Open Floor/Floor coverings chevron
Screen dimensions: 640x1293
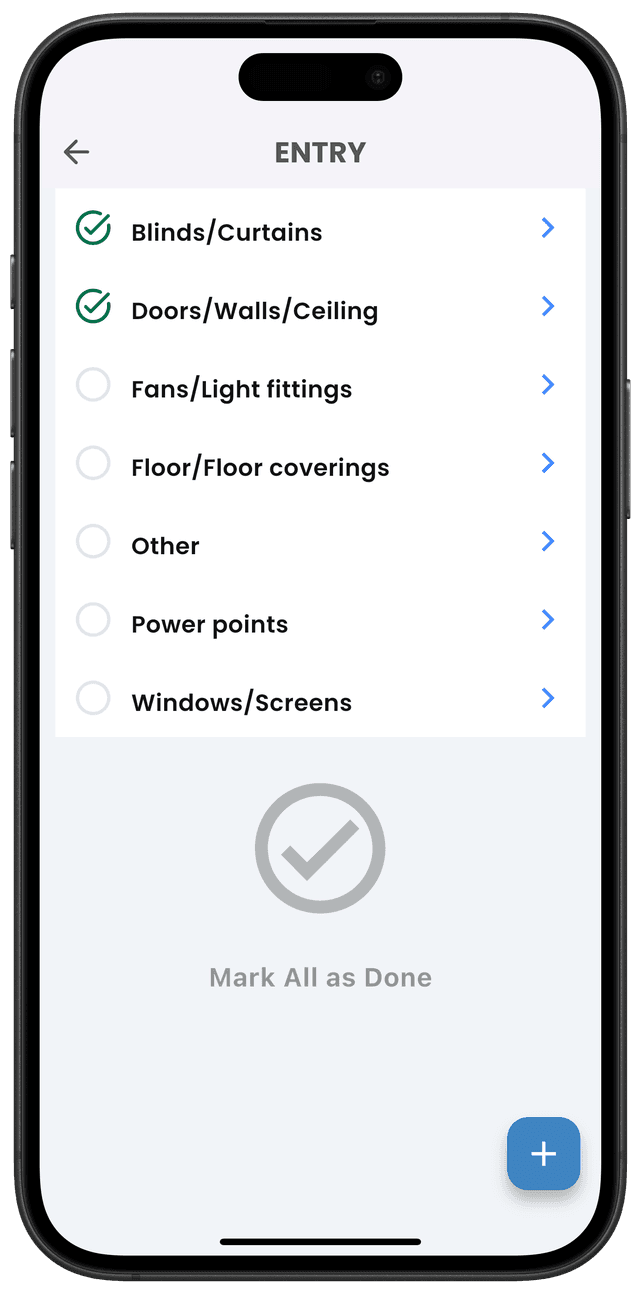(547, 463)
